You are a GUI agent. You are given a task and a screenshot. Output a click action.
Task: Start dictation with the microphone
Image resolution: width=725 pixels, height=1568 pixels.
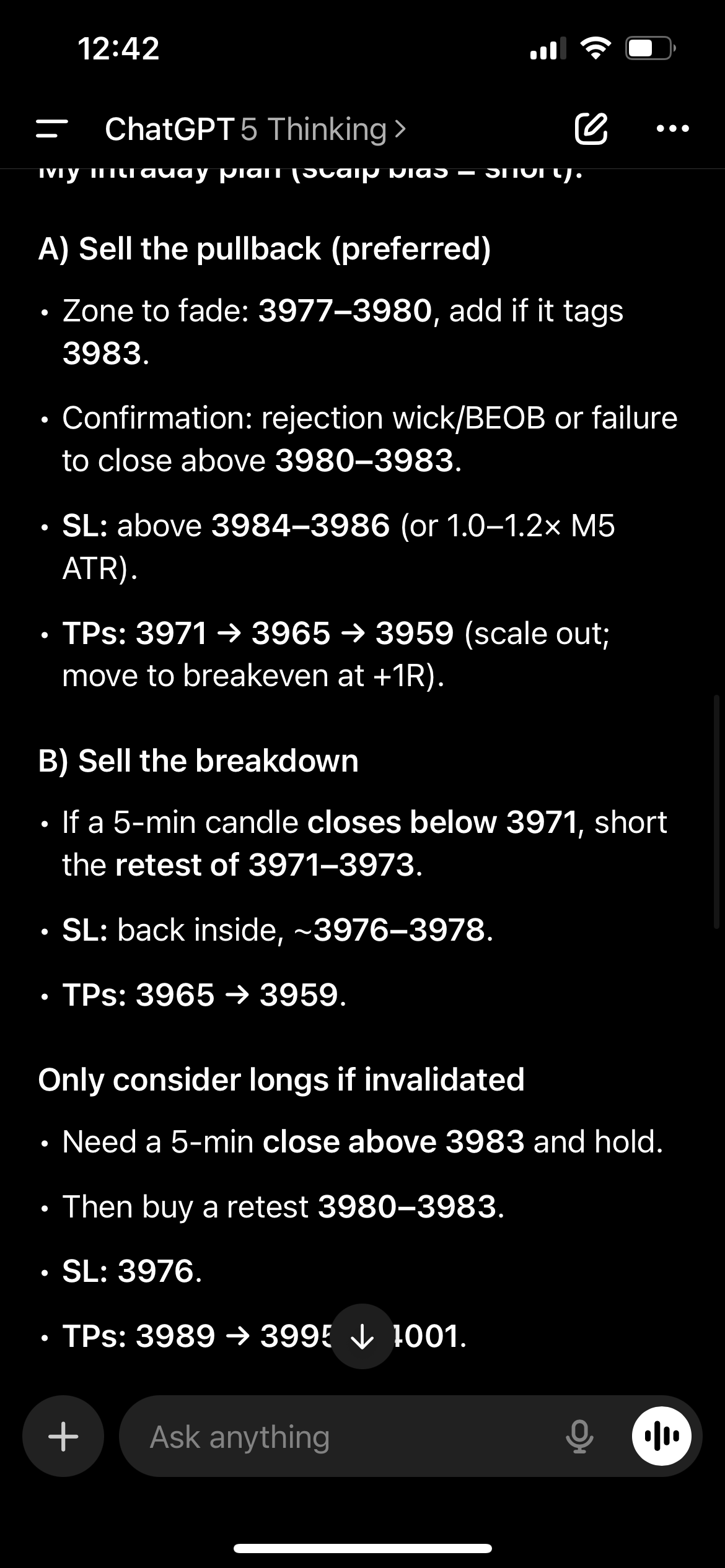click(x=579, y=1436)
